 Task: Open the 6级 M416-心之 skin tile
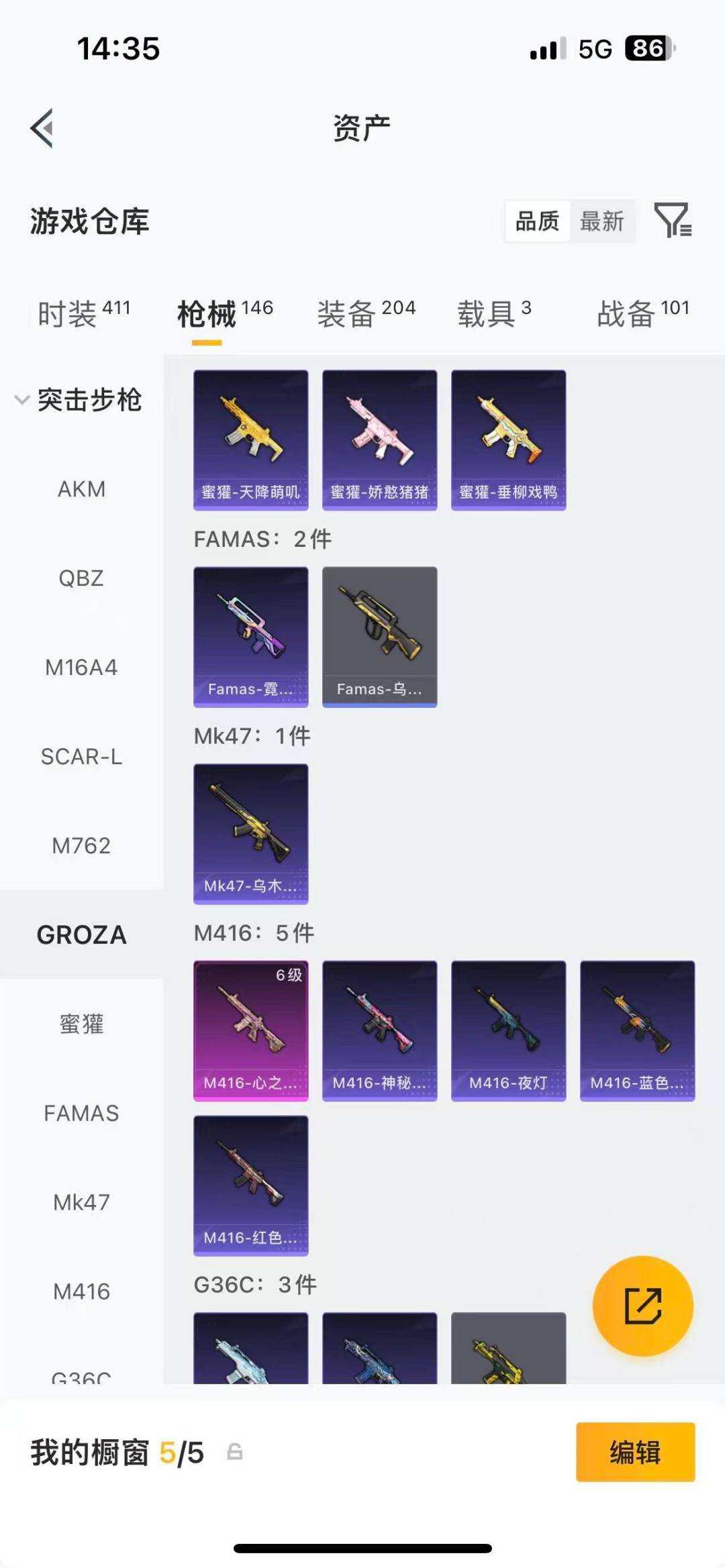(251, 1031)
